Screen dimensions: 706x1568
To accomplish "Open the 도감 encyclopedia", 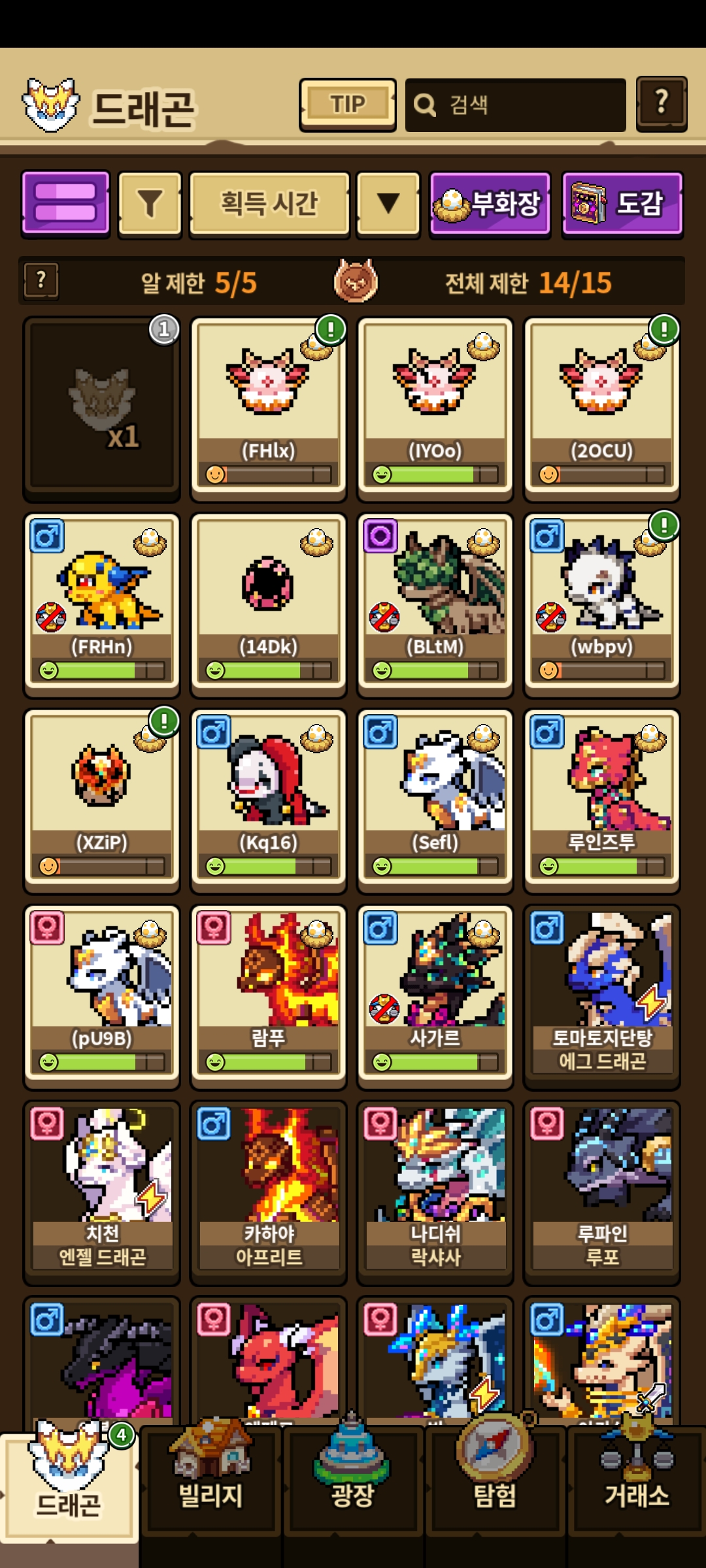I will [x=622, y=203].
